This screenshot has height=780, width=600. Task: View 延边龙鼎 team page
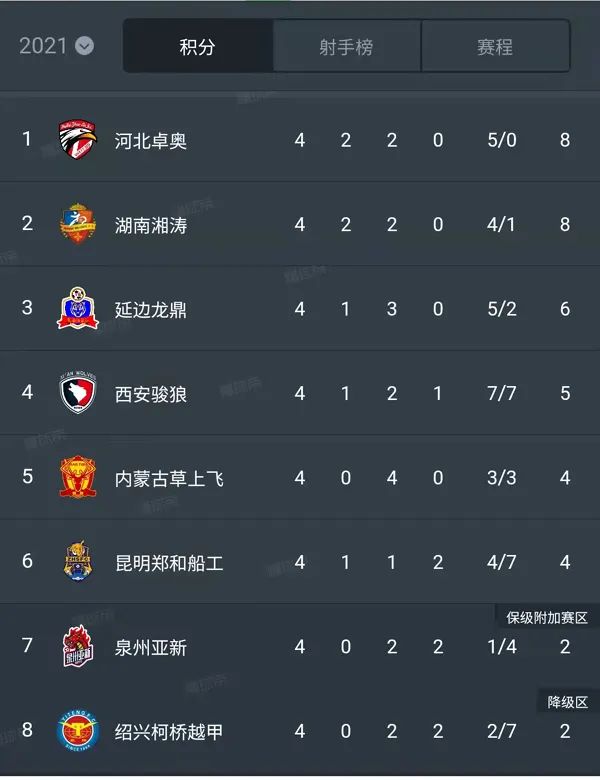(151, 310)
